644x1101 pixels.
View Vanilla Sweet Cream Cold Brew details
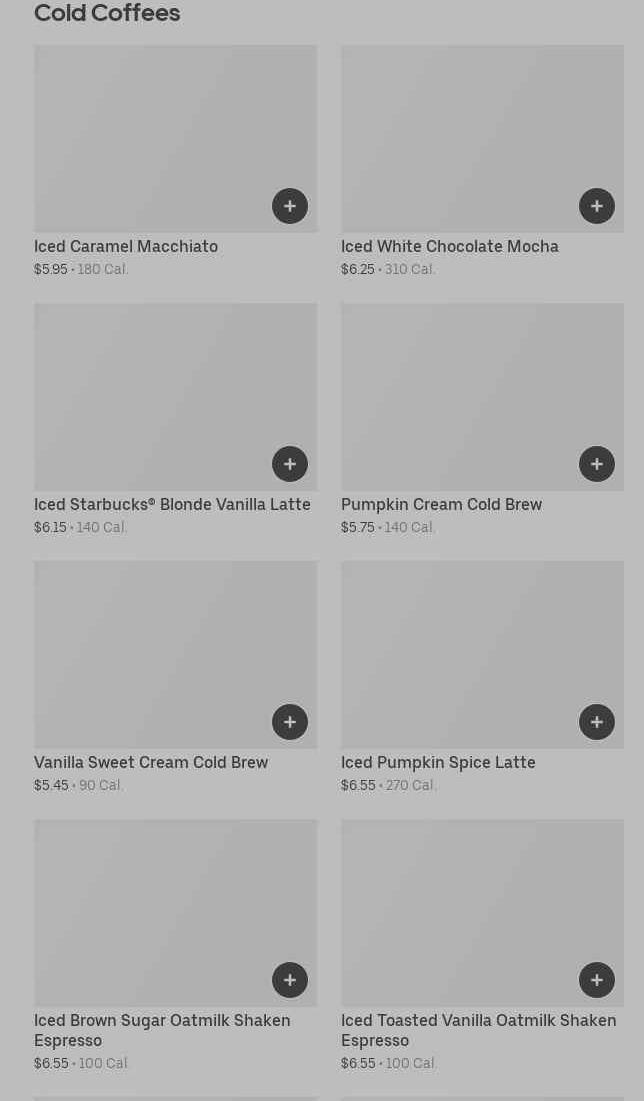click(x=176, y=677)
